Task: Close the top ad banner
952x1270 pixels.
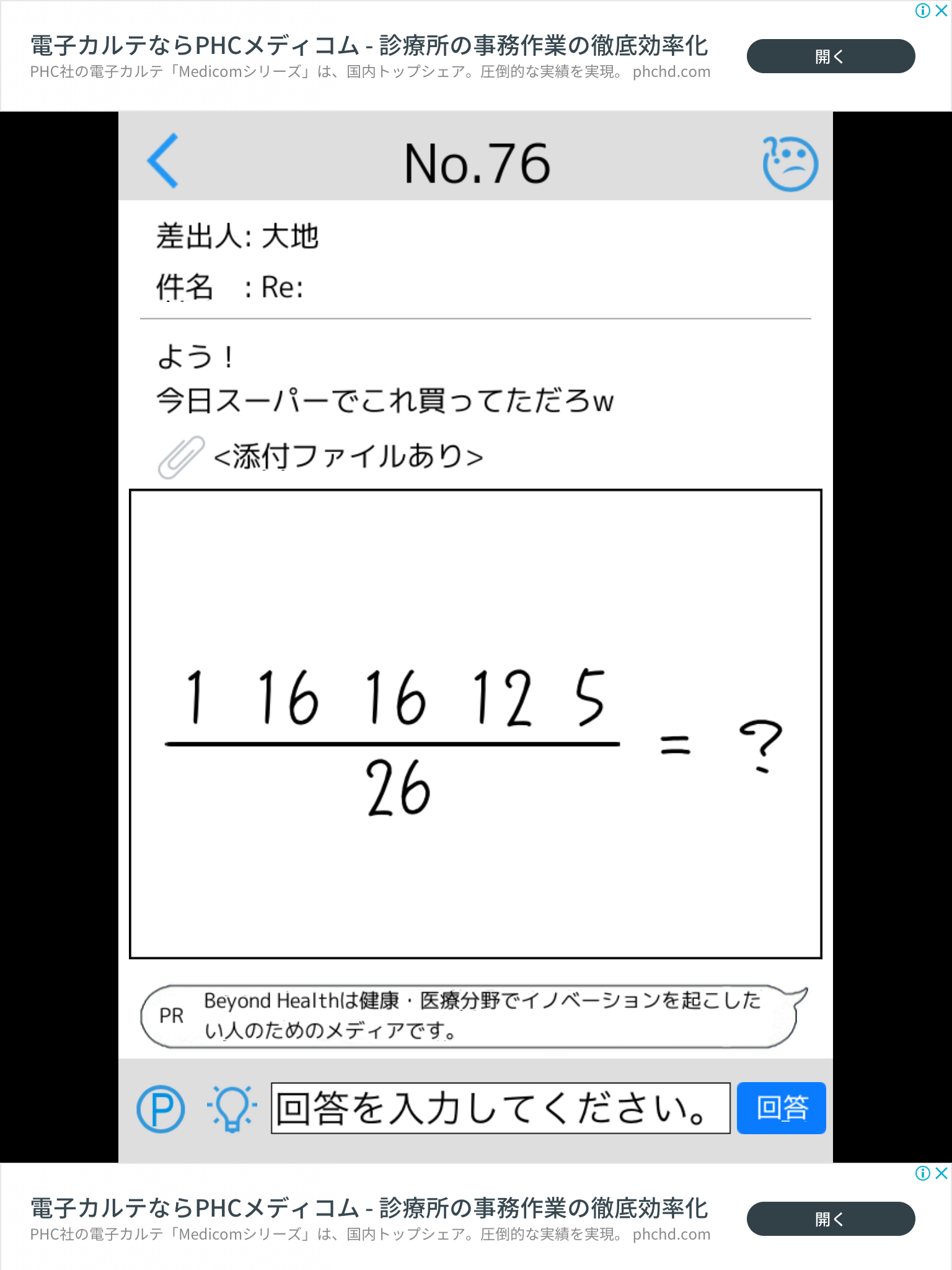Action: (941, 11)
